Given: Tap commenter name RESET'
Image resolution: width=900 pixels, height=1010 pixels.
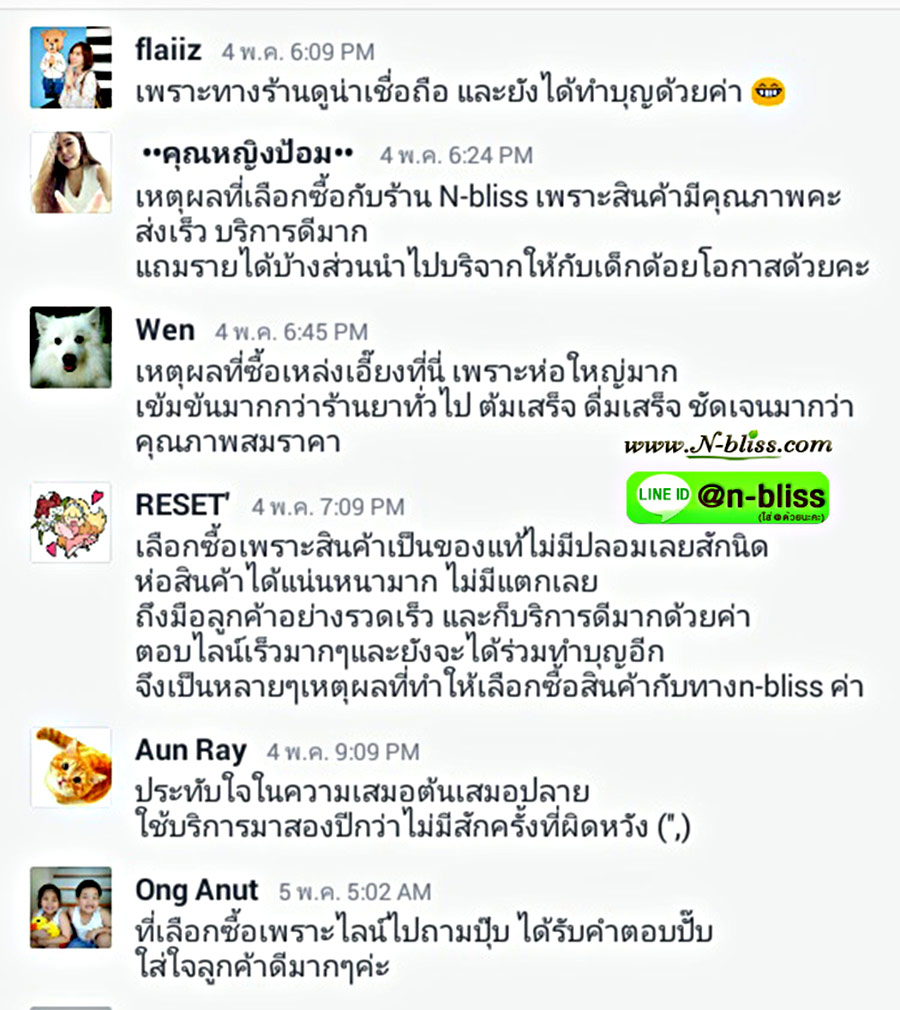Looking at the screenshot, I should point(182,505).
